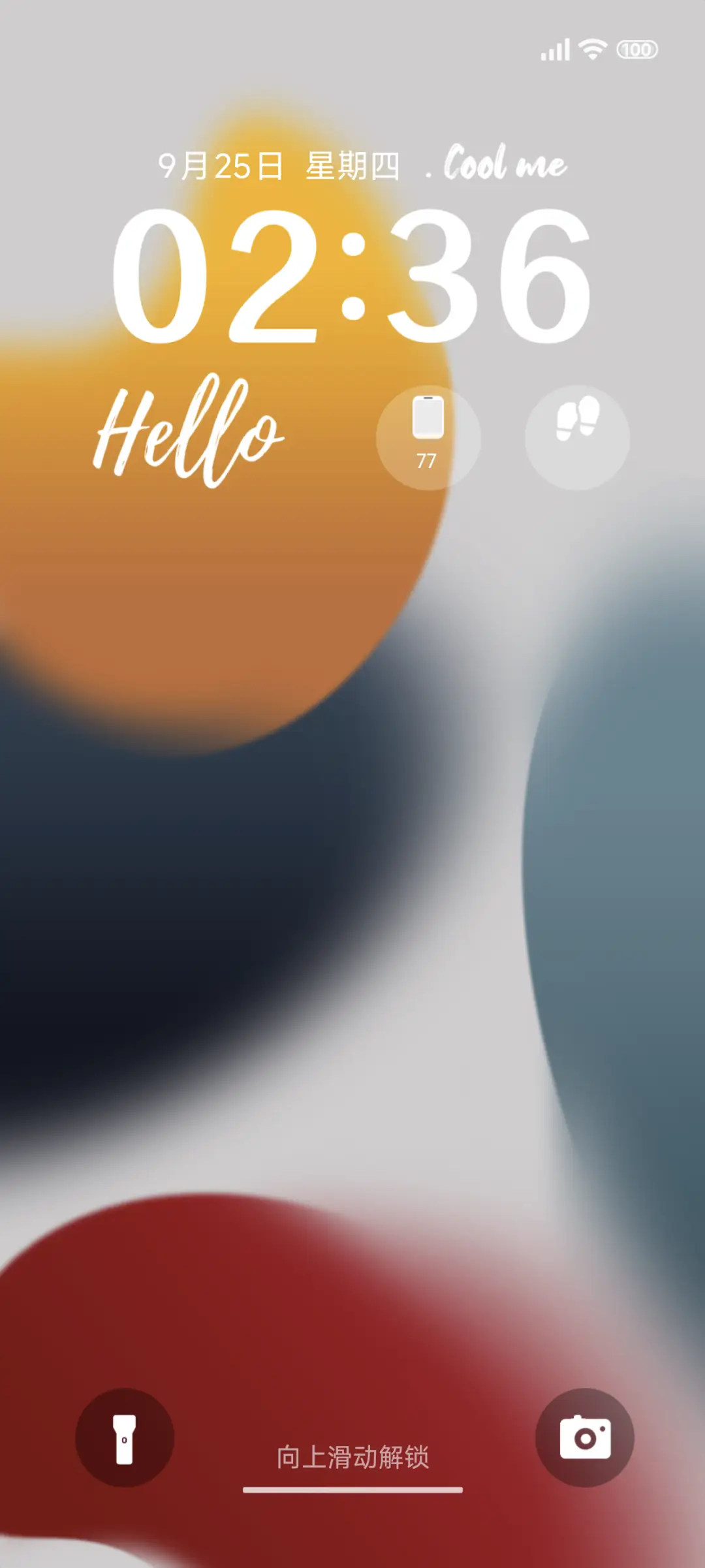Viewport: 705px width, 1568px height.
Task: Turn on the flashlight
Action: click(x=125, y=1437)
